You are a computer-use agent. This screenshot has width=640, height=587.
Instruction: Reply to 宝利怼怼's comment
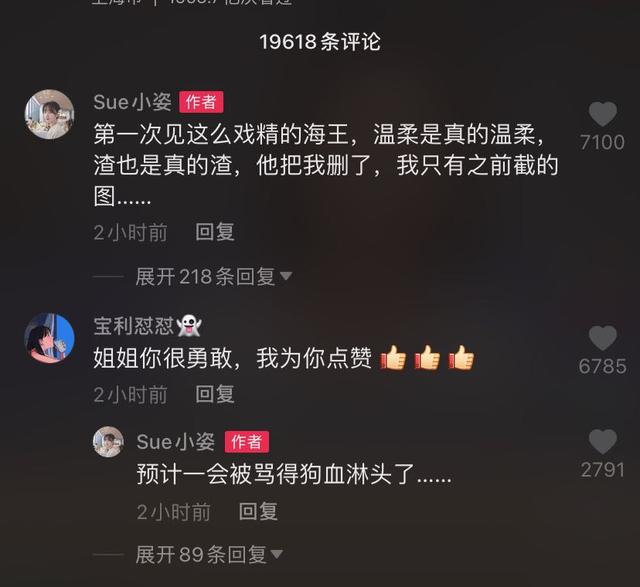pyautogui.click(x=215, y=394)
